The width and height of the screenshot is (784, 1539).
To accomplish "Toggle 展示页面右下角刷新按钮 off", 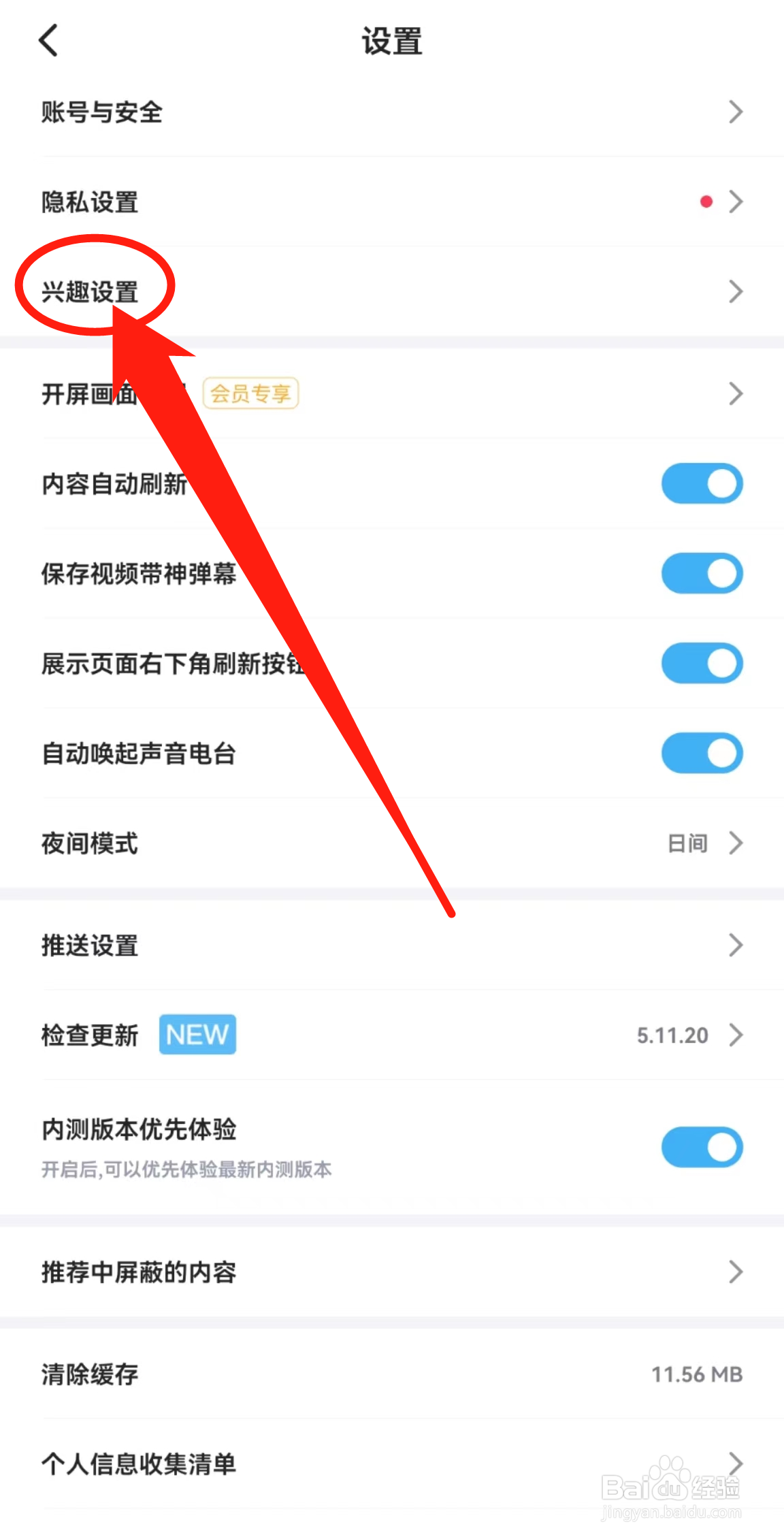I will click(x=702, y=663).
